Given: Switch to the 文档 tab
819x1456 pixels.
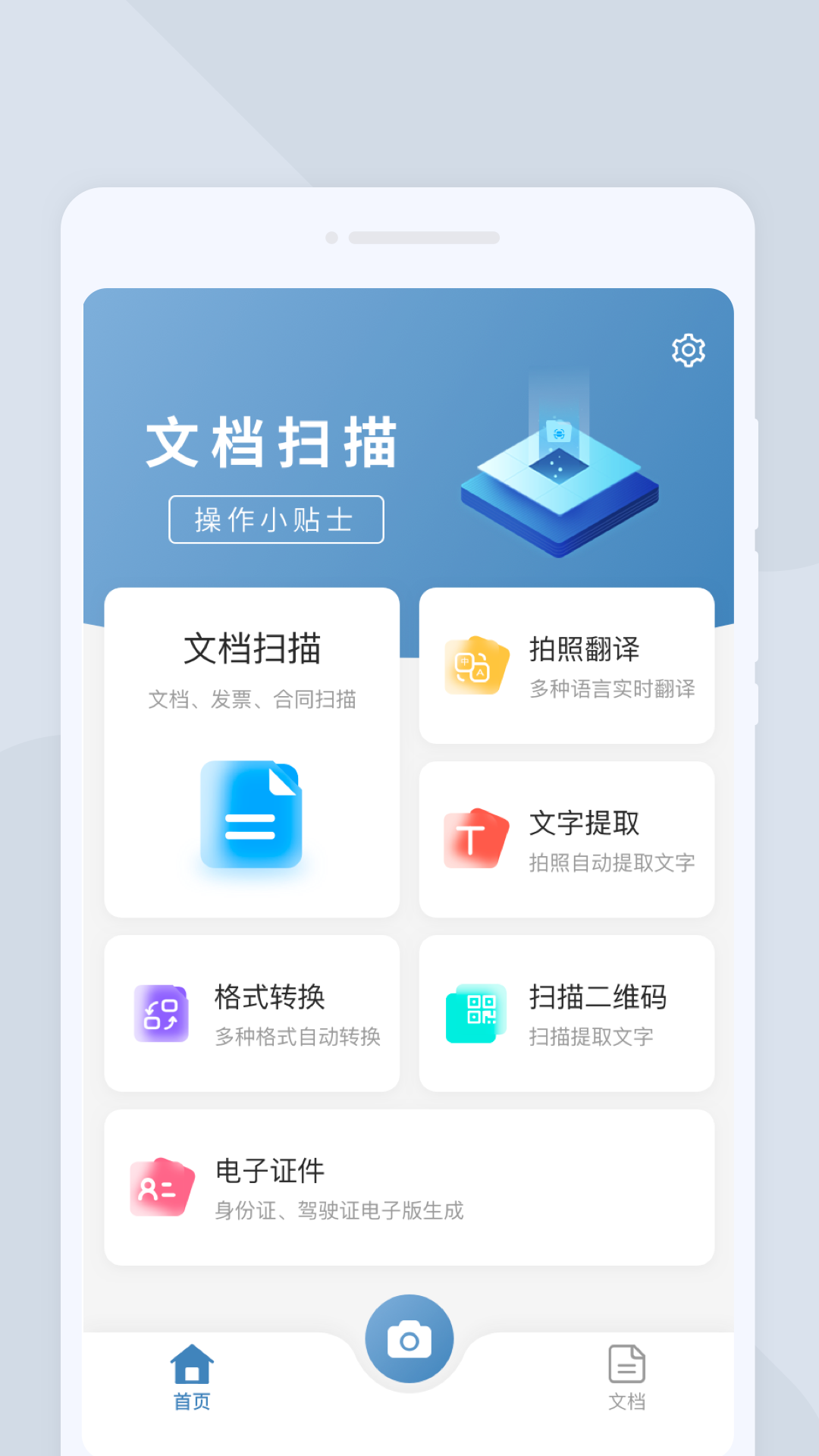Looking at the screenshot, I should coord(625,1380).
